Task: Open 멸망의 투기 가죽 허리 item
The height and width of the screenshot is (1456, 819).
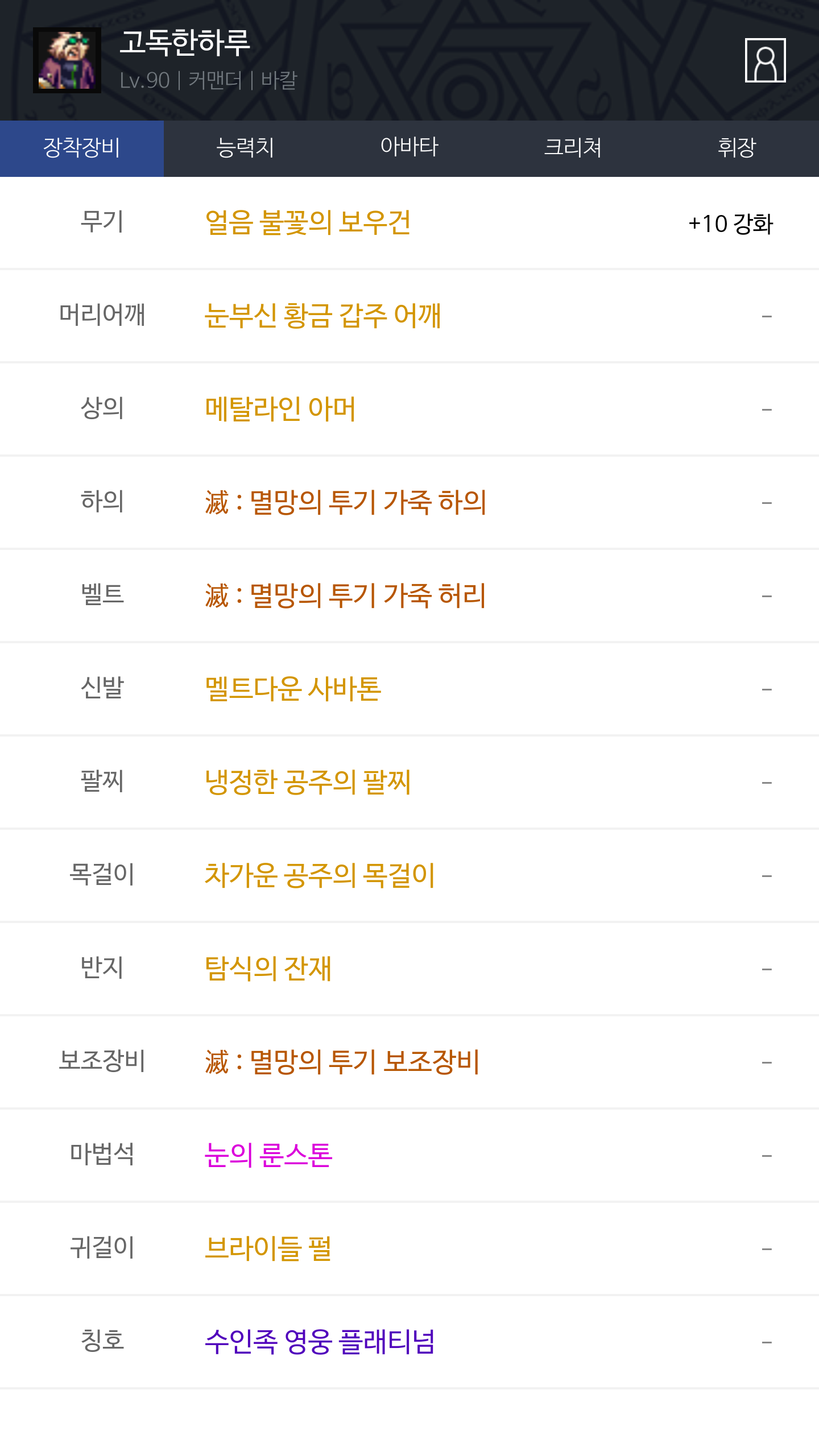Action: [x=345, y=596]
